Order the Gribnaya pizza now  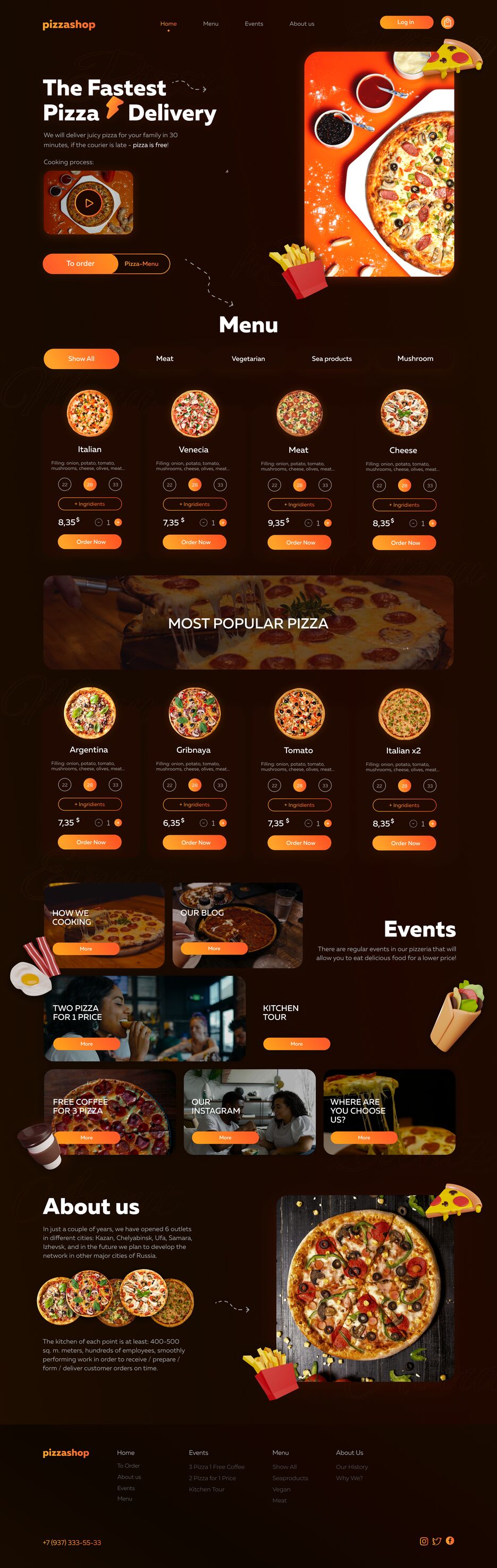195,842
